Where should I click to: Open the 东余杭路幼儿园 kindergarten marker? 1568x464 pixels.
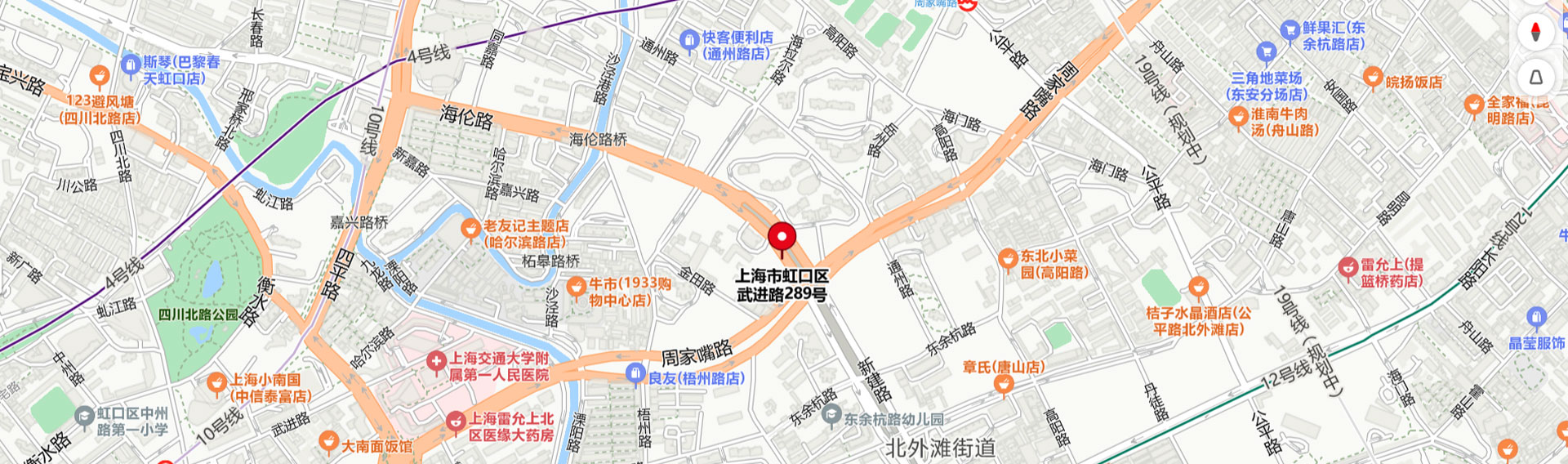pyautogui.click(x=831, y=416)
